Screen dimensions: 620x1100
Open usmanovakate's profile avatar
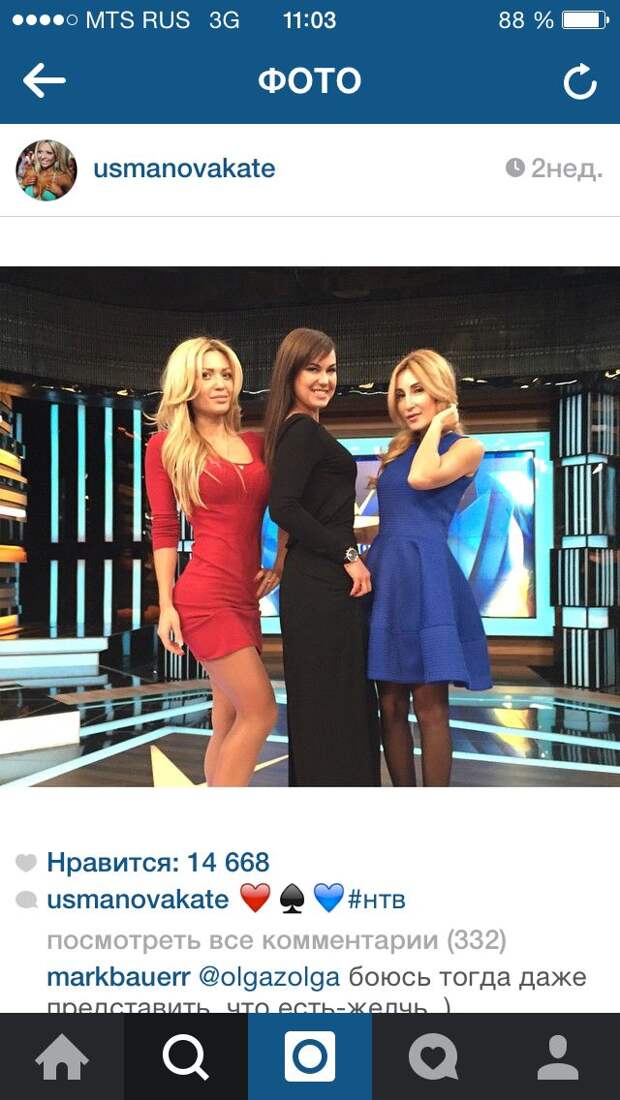click(x=46, y=170)
